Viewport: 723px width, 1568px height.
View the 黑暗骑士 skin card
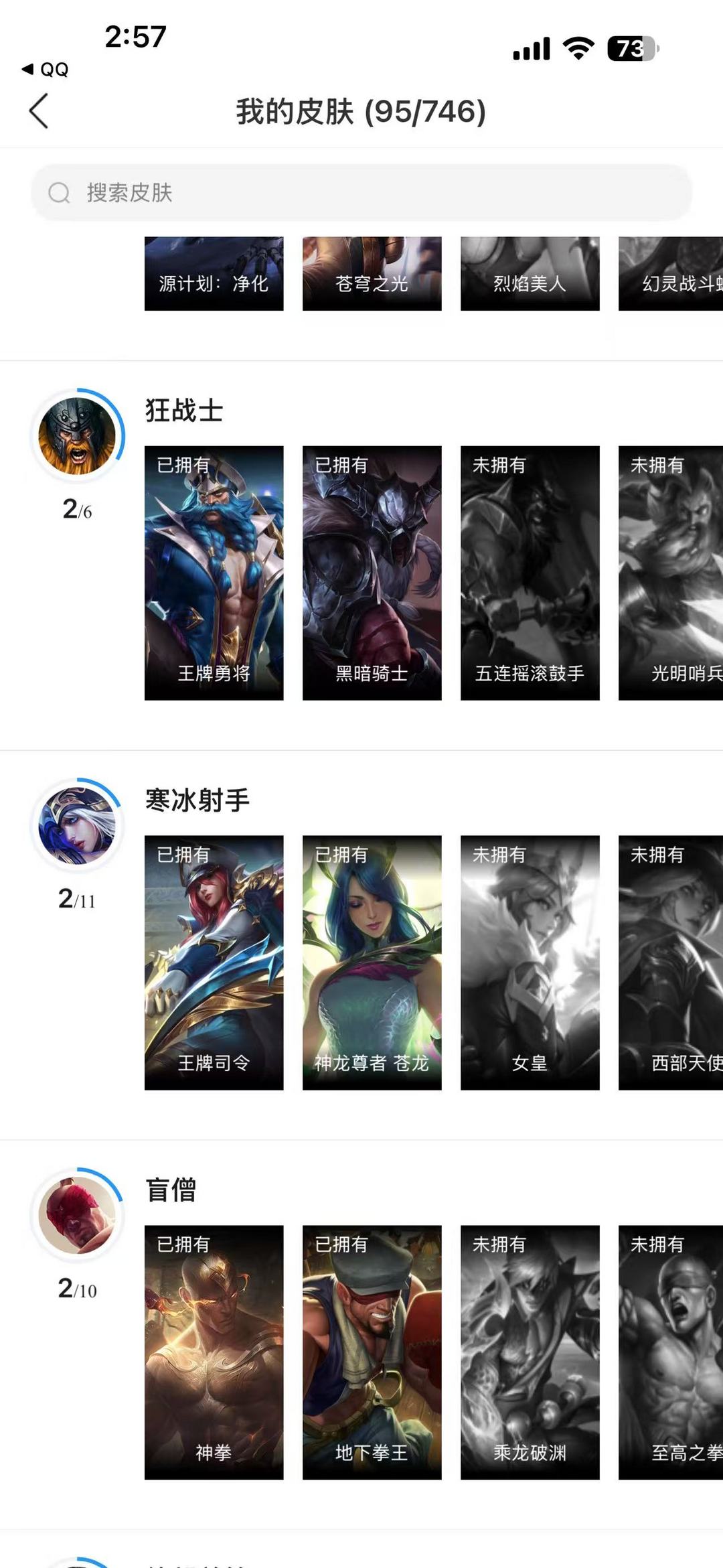[x=372, y=573]
